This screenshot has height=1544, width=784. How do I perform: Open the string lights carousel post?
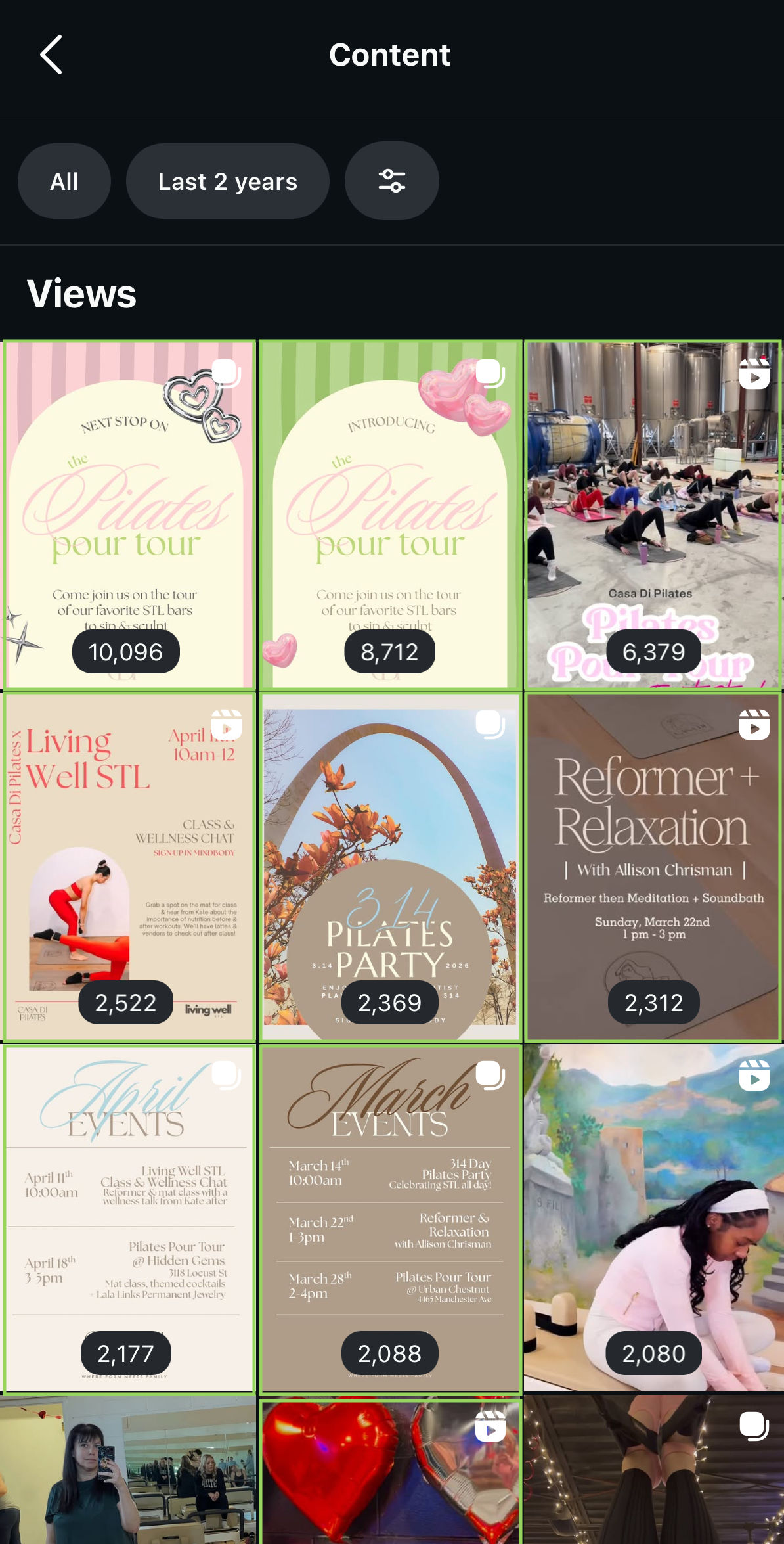tap(654, 1470)
